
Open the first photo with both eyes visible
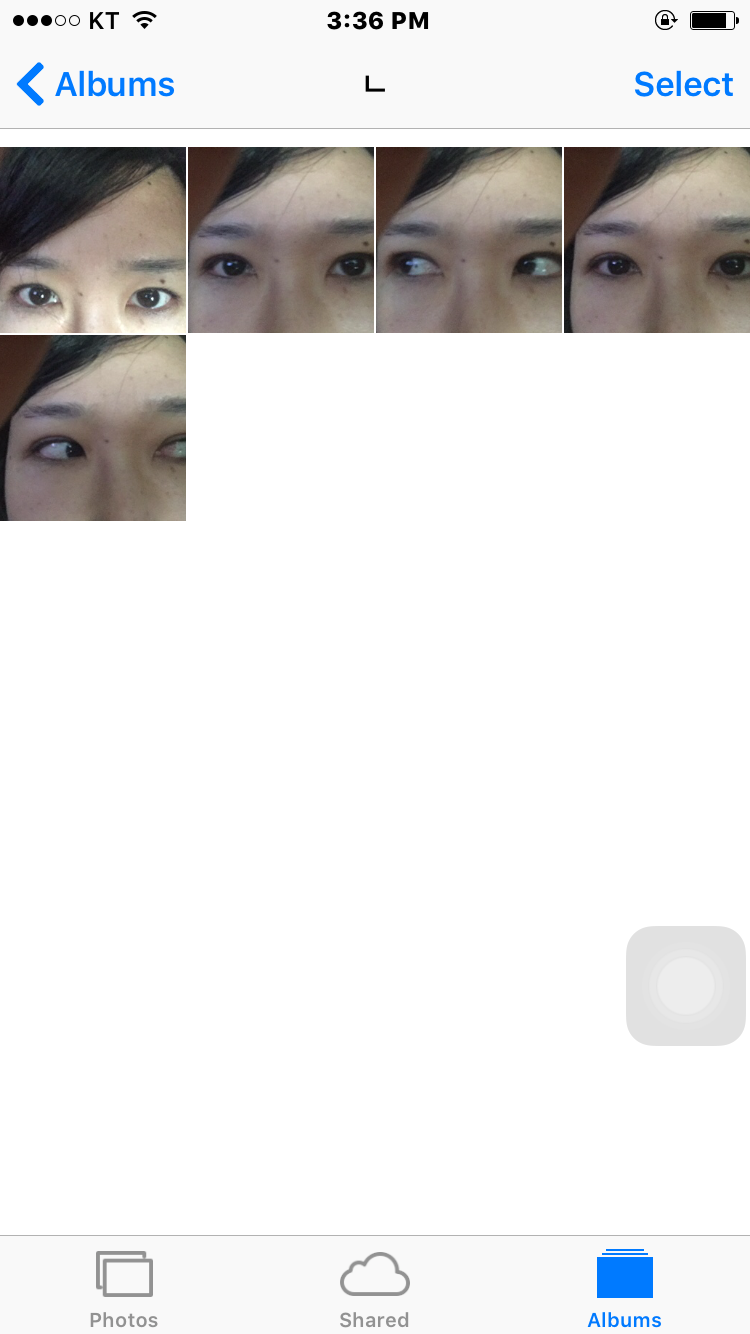(x=93, y=240)
